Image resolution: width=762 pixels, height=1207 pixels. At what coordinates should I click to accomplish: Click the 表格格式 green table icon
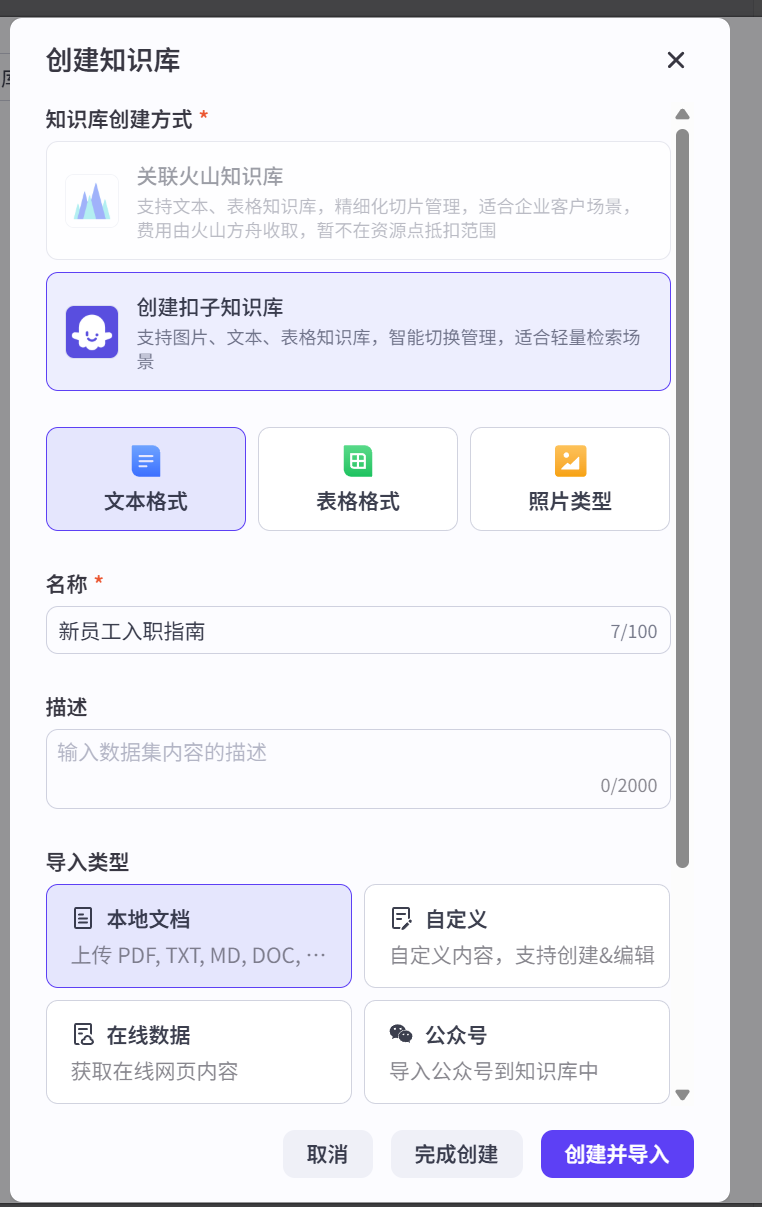[357, 461]
